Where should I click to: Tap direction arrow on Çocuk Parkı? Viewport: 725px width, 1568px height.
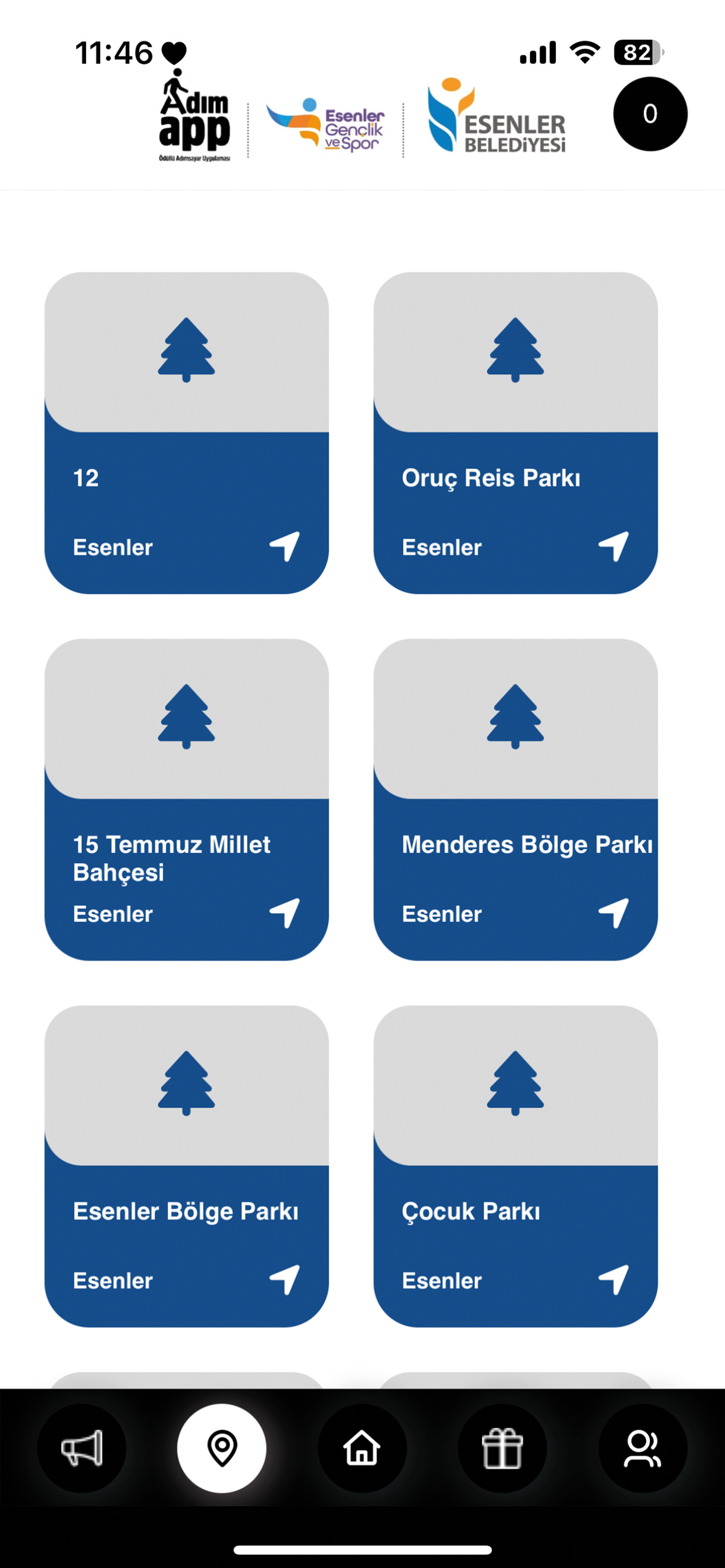[613, 1279]
